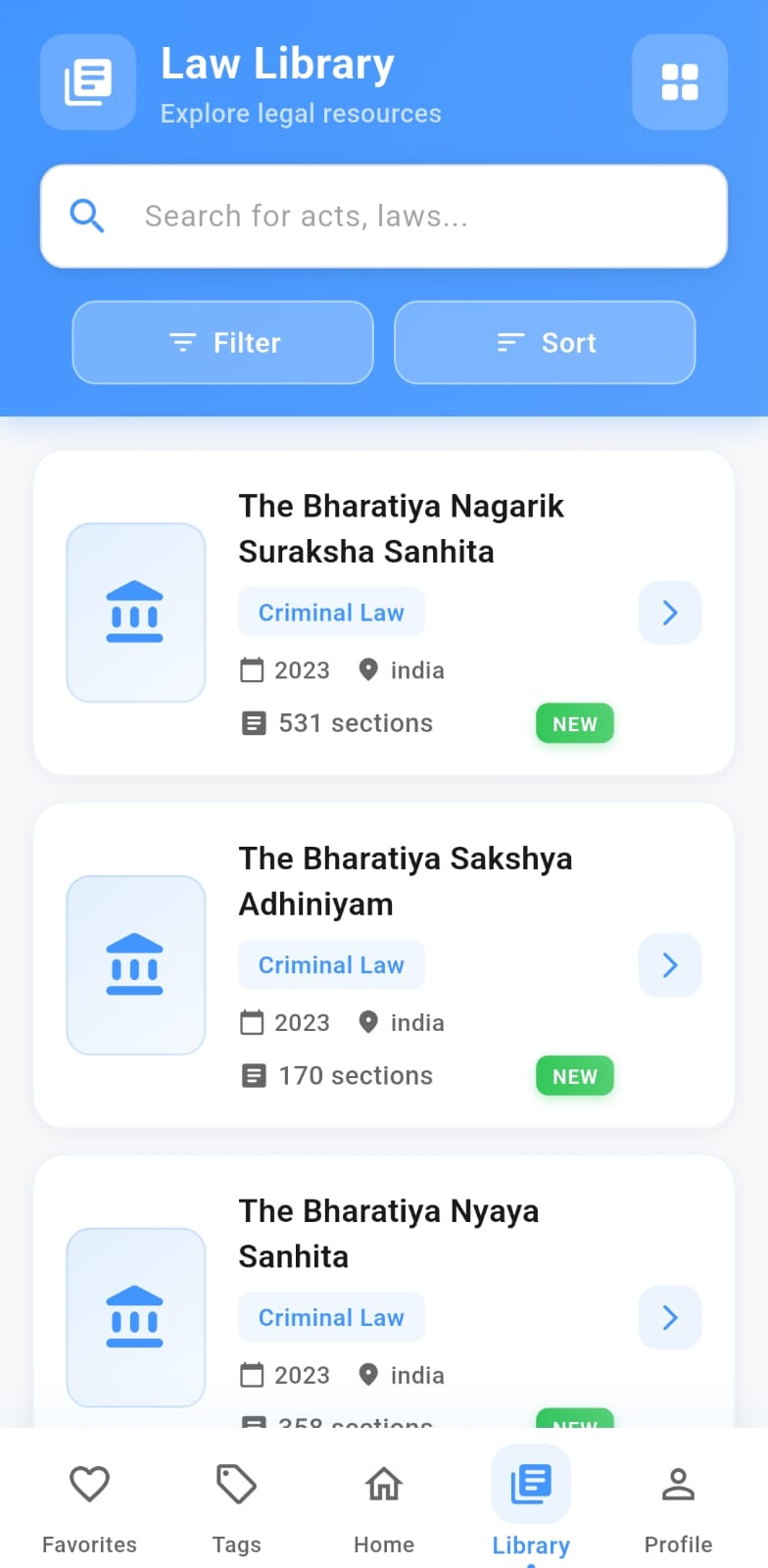The width and height of the screenshot is (768, 1568).
Task: Click the Law Library book icon in header
Action: tap(87, 82)
